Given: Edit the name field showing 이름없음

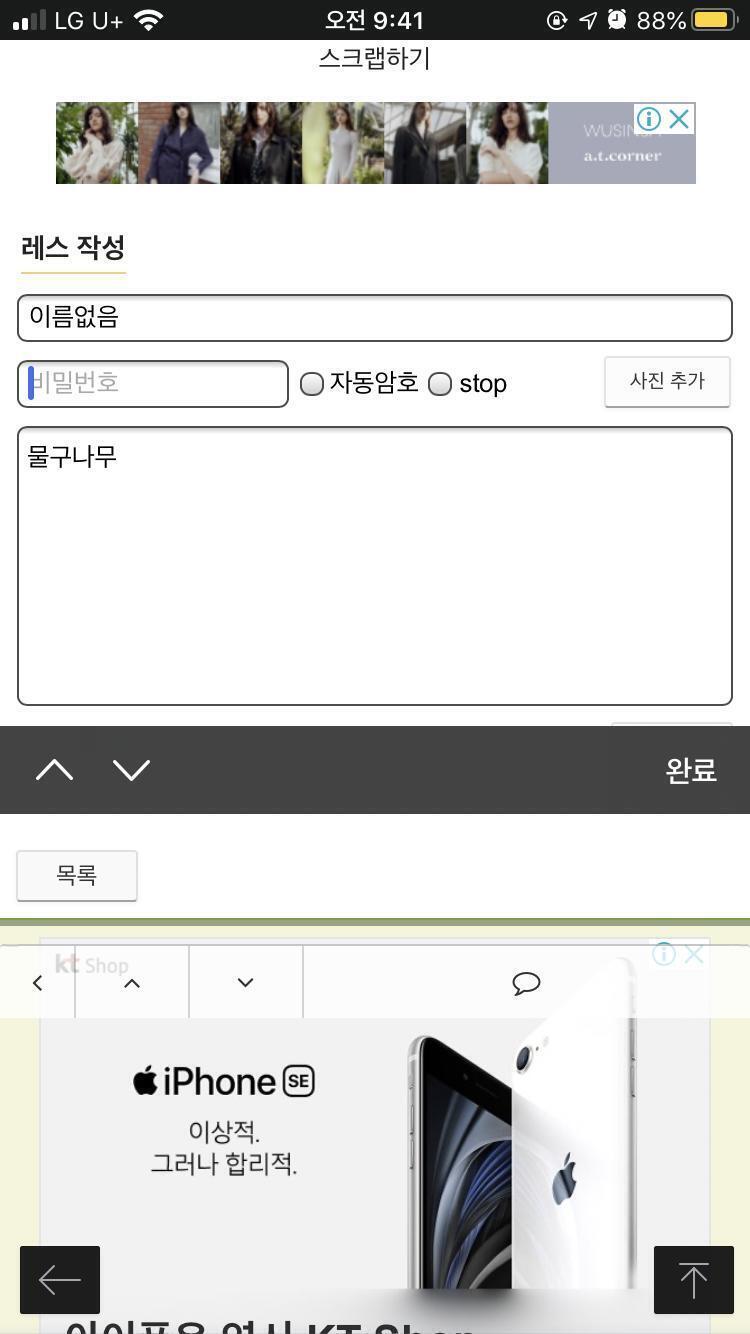Looking at the screenshot, I should coord(375,318).
